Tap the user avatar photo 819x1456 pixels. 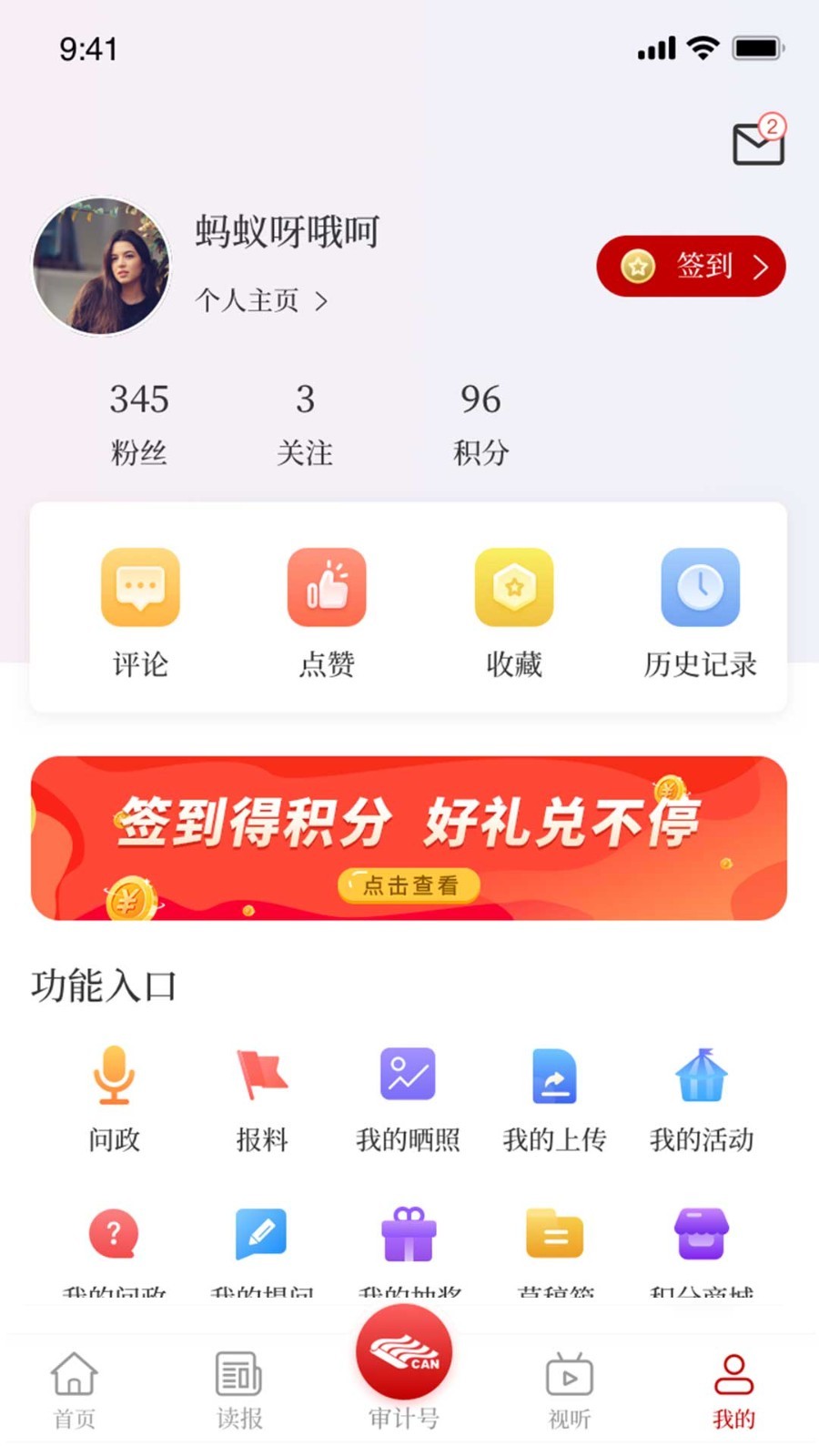coord(101,267)
